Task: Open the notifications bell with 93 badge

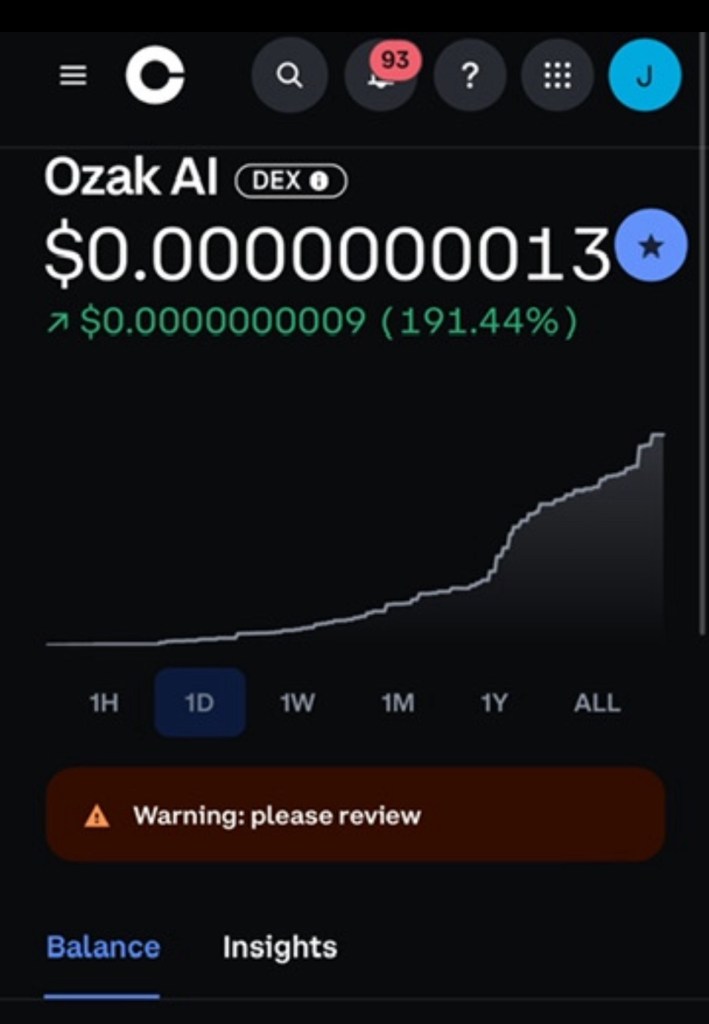Action: pyautogui.click(x=381, y=76)
